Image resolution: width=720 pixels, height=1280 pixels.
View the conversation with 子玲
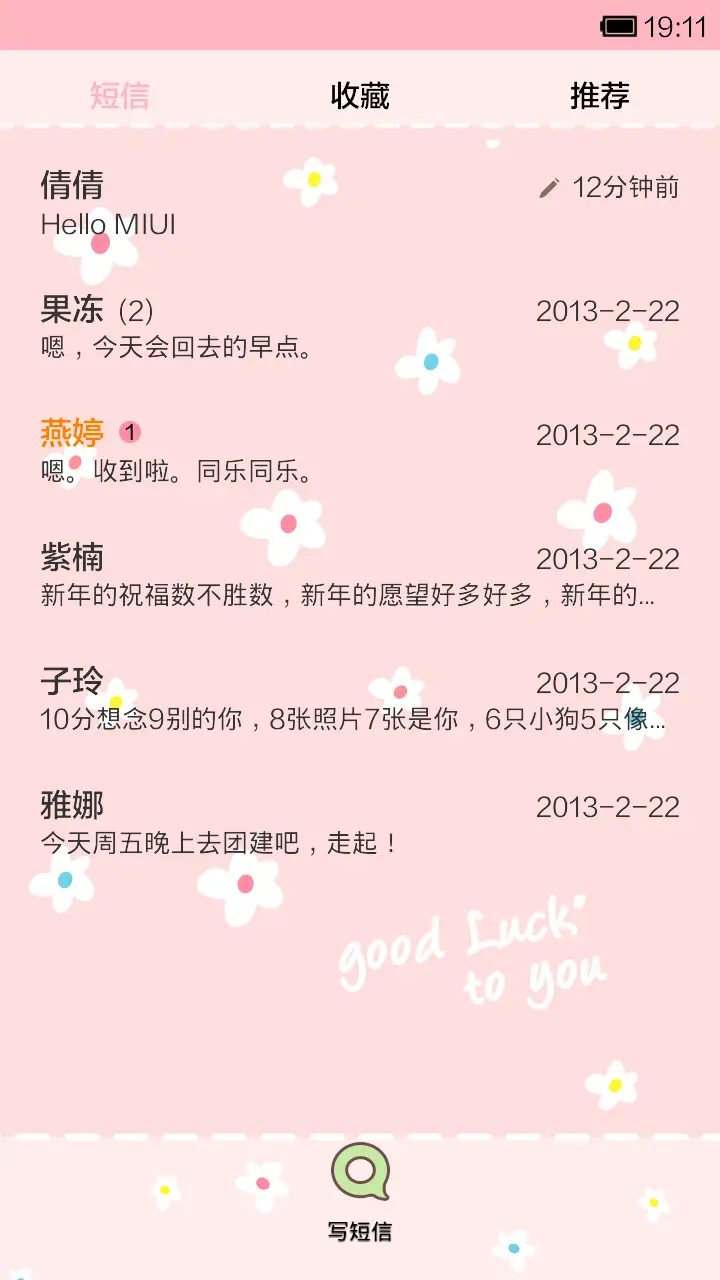[x=360, y=700]
